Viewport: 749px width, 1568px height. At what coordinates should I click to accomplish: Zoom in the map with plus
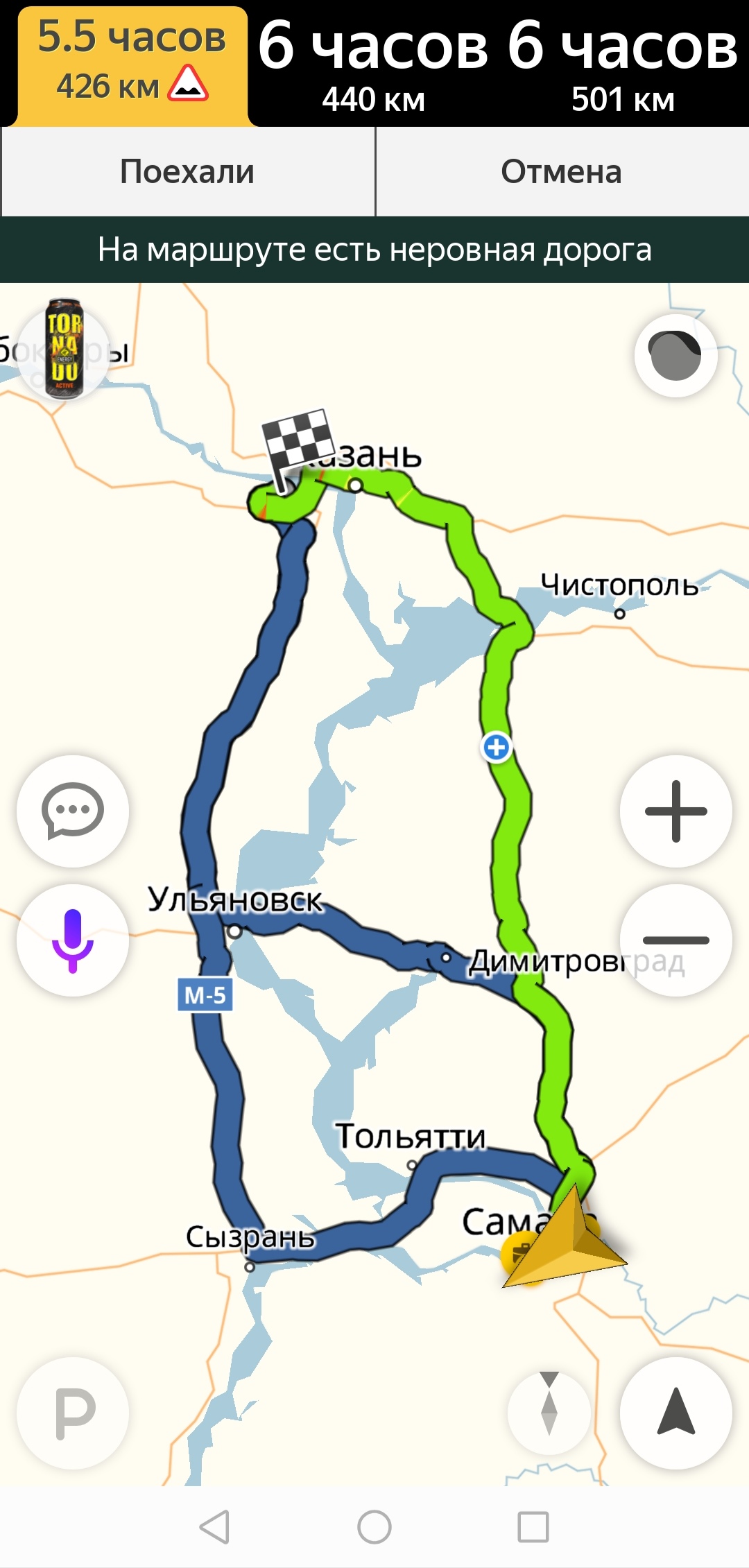(675, 811)
